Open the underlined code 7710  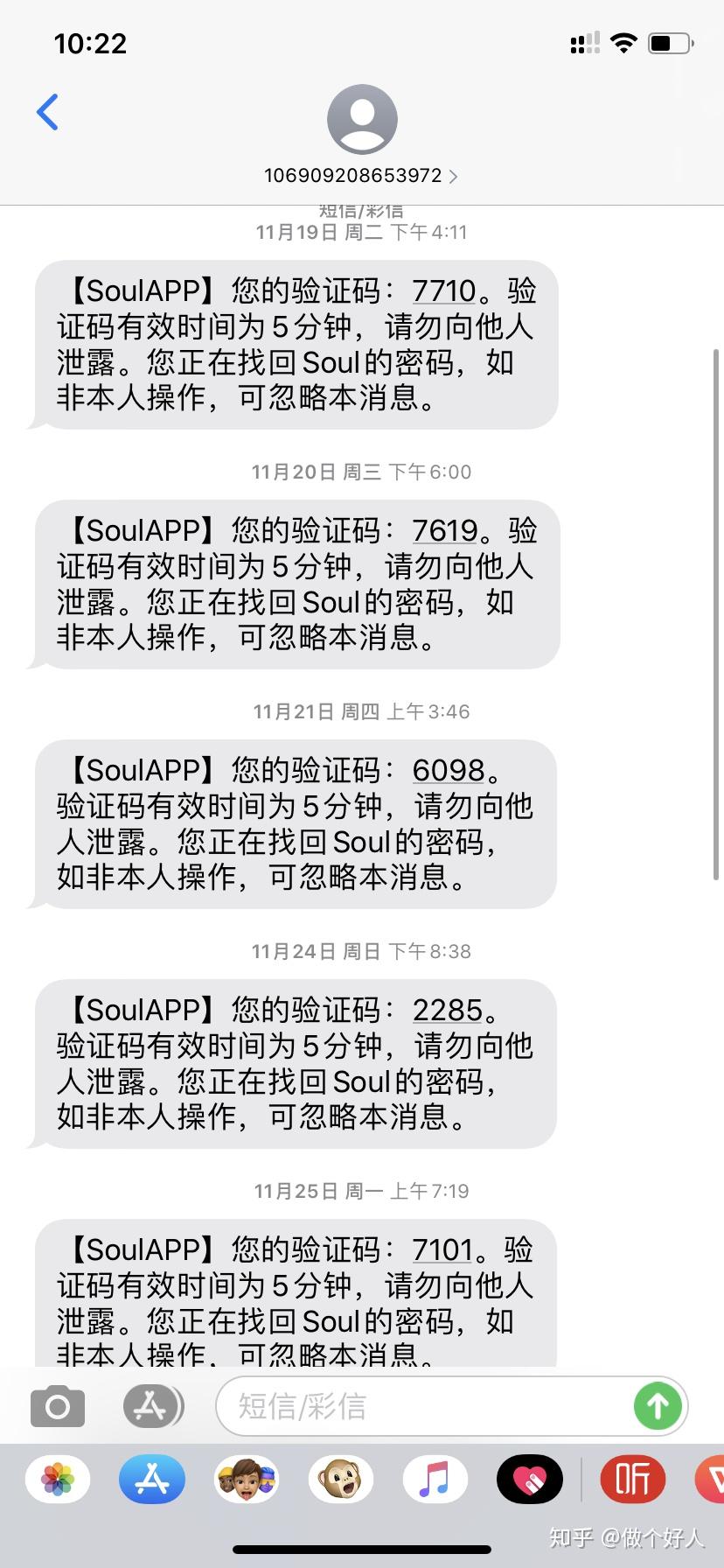444,290
